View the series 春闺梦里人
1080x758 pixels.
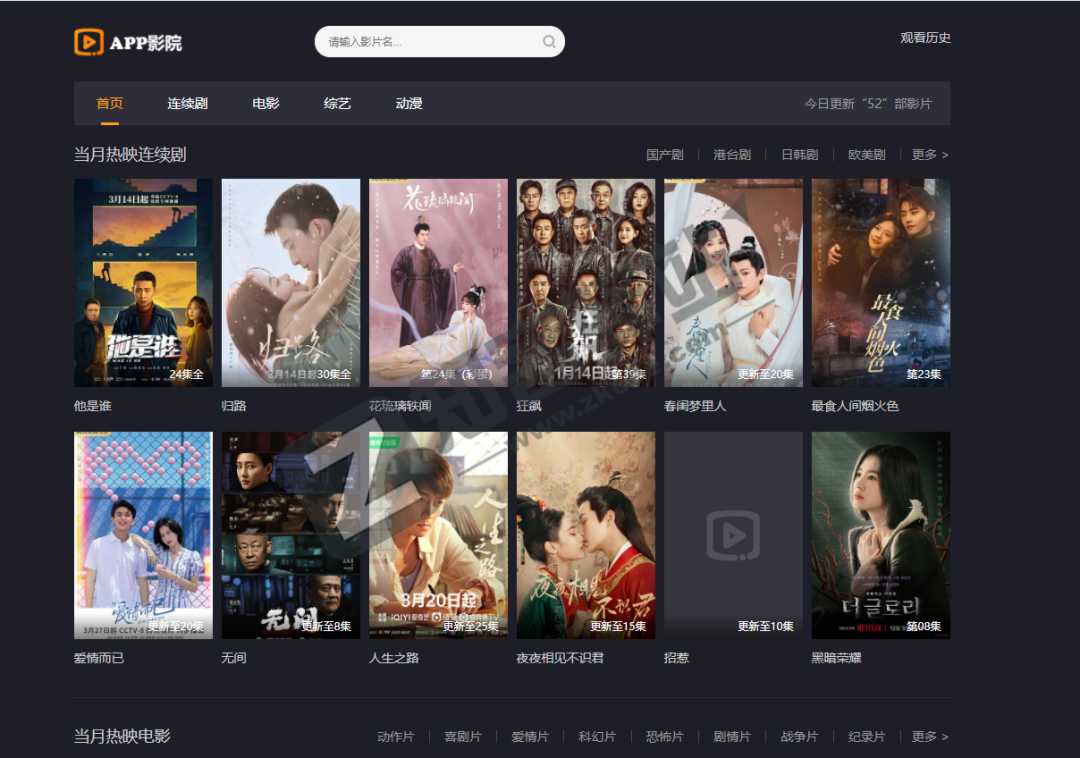click(x=733, y=283)
